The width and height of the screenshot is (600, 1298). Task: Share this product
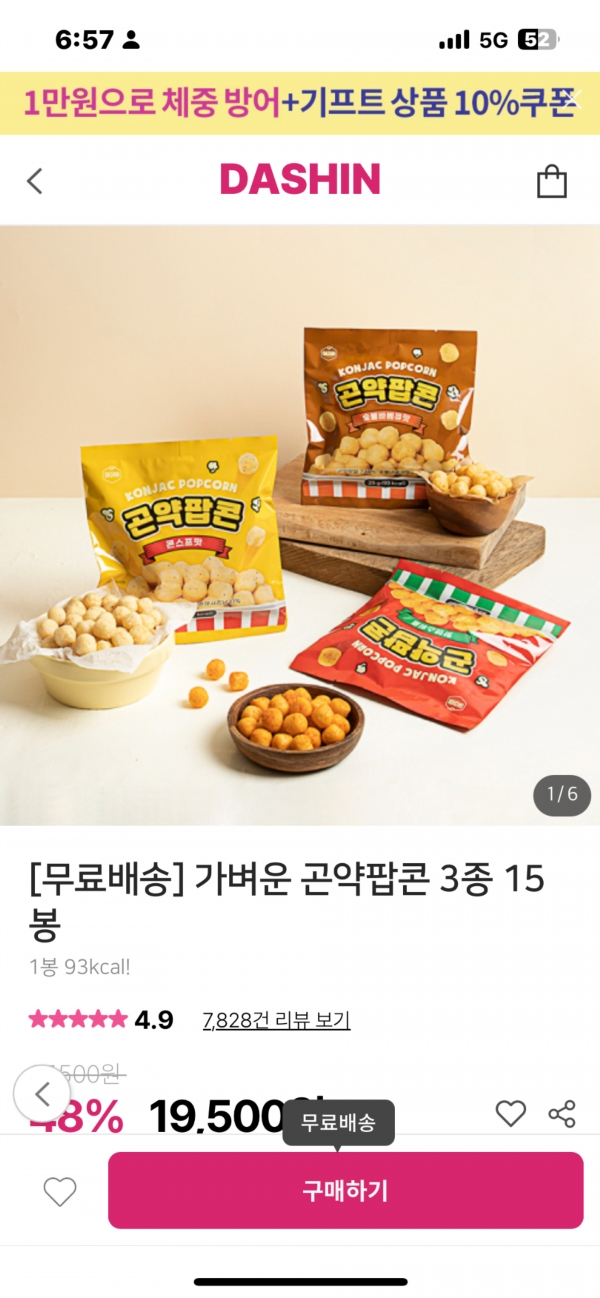pyautogui.click(x=562, y=1113)
